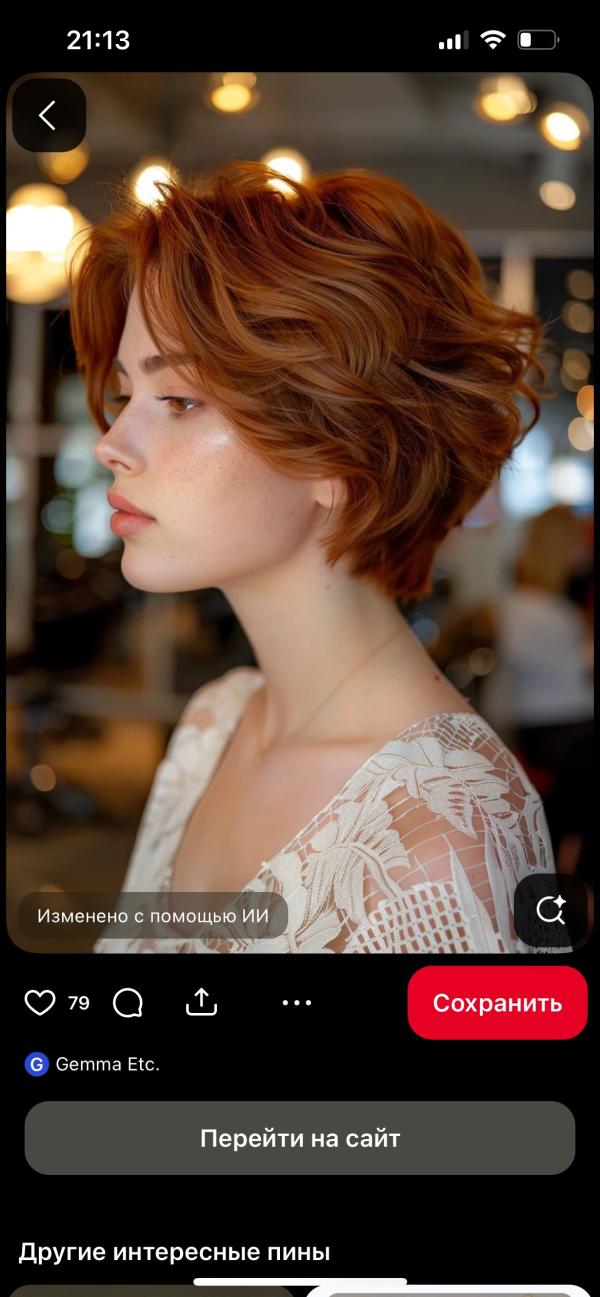Go back using the arrow button
The width and height of the screenshot is (600, 1297).
(48, 116)
